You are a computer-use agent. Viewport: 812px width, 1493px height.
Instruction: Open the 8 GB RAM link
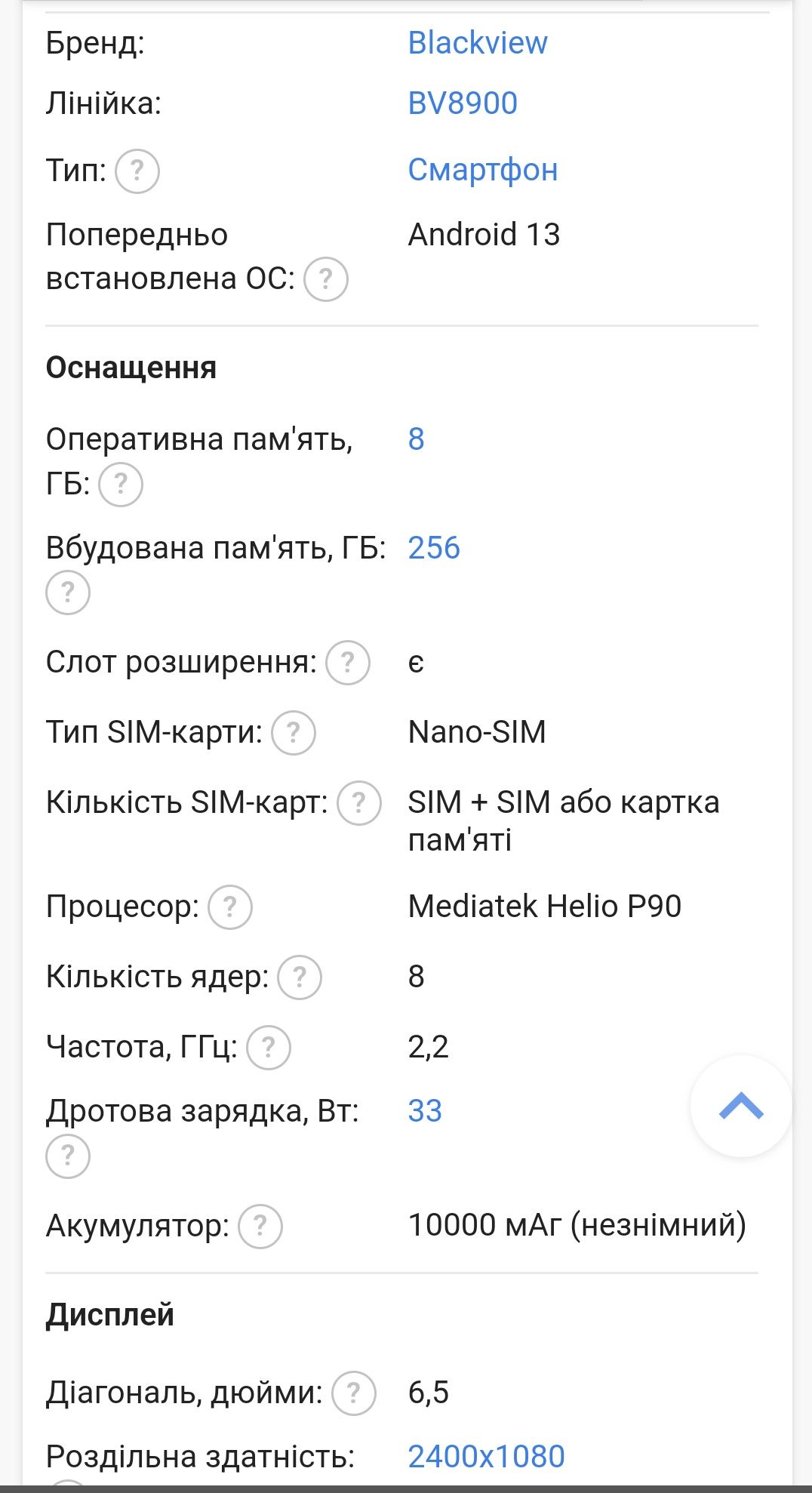(417, 439)
